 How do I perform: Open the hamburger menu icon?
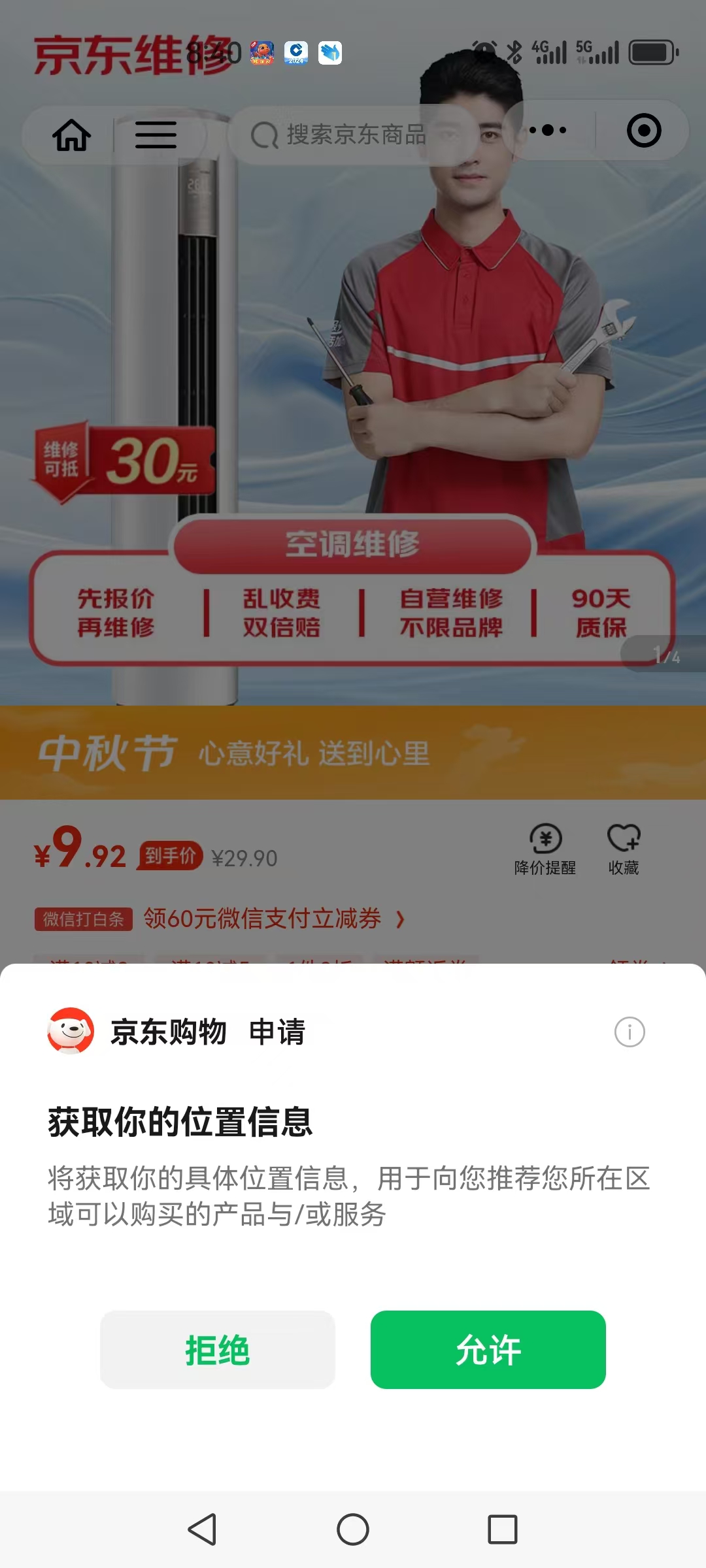click(156, 135)
